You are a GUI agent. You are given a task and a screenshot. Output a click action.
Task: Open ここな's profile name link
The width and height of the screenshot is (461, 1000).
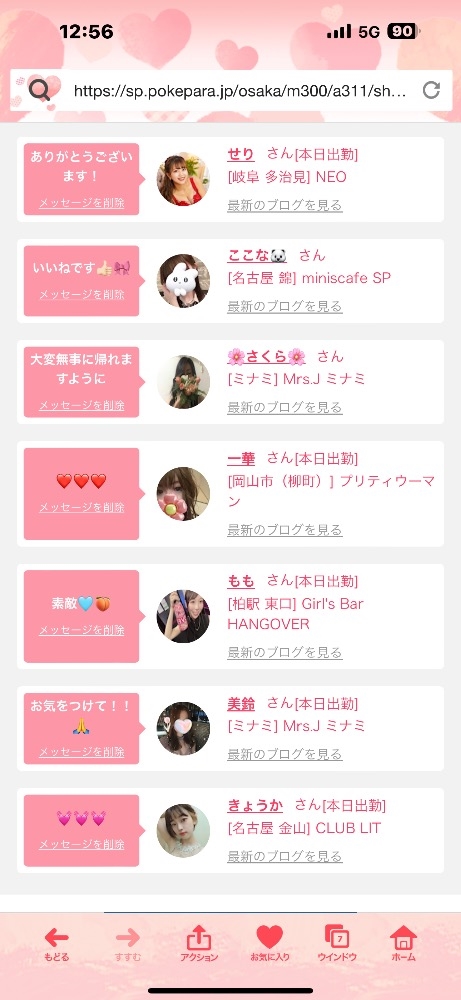257,256
